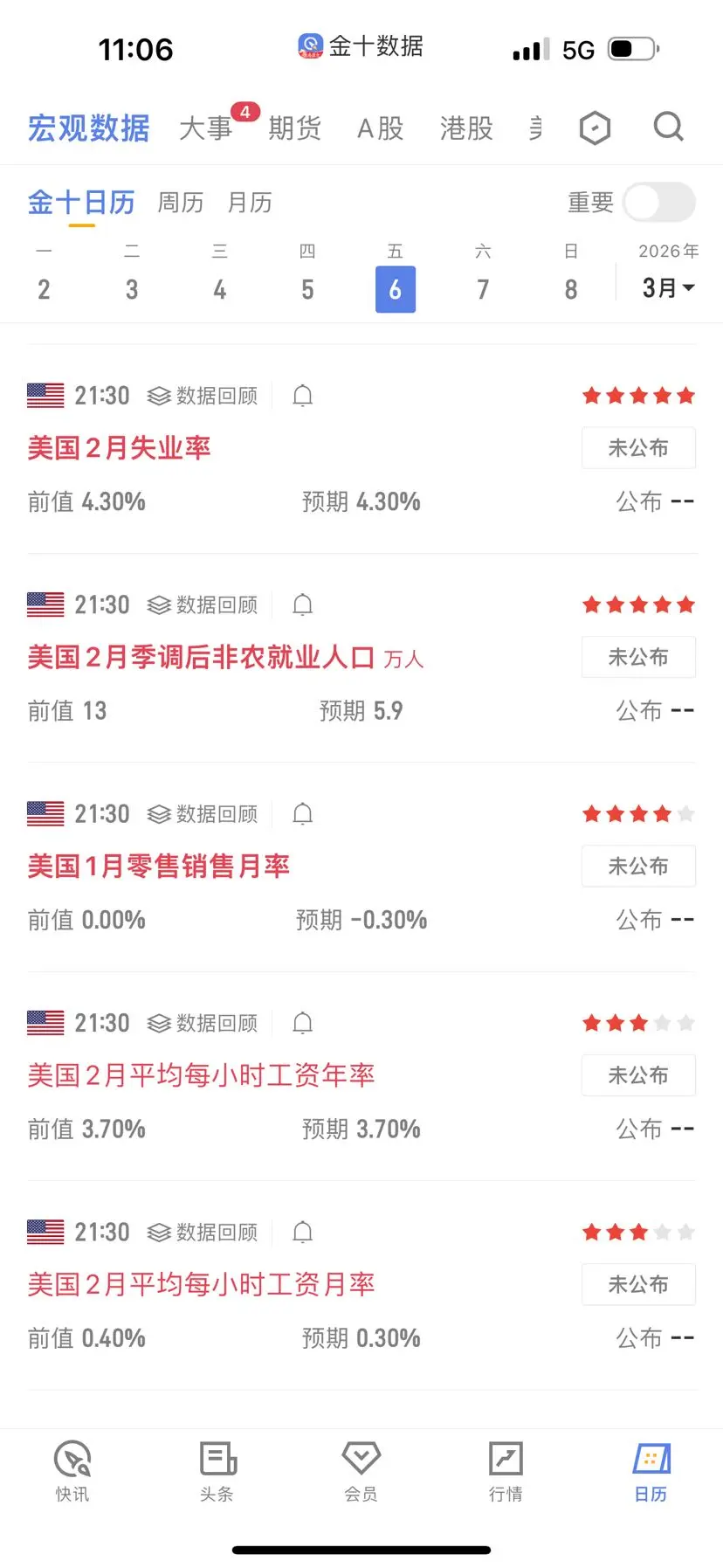Go to the 头条 bottom tab
Image resolution: width=723 pixels, height=1568 pixels.
(217, 1472)
